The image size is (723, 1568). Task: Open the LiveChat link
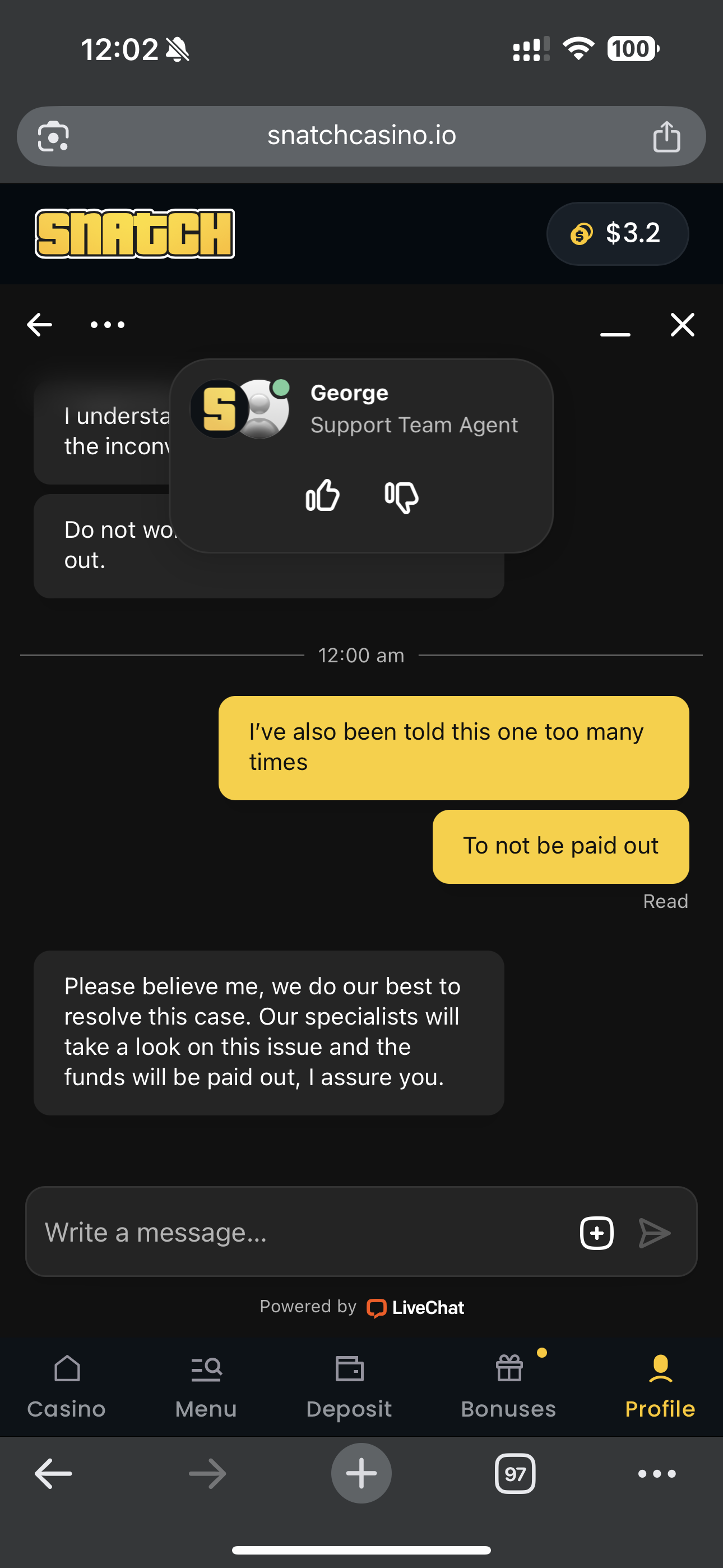point(416,1307)
